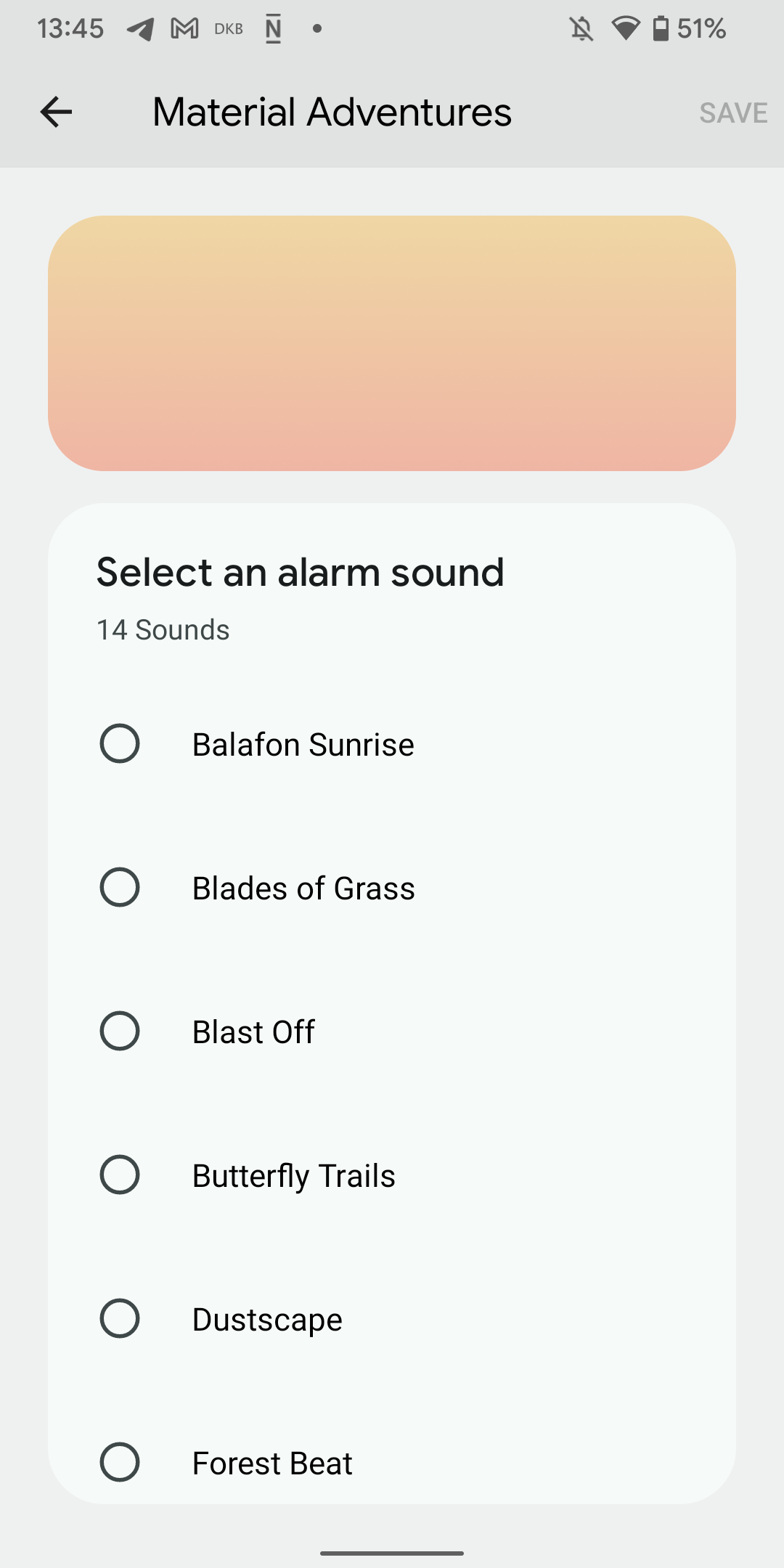
Task: Click the Wi-Fi status icon
Action: (x=626, y=28)
